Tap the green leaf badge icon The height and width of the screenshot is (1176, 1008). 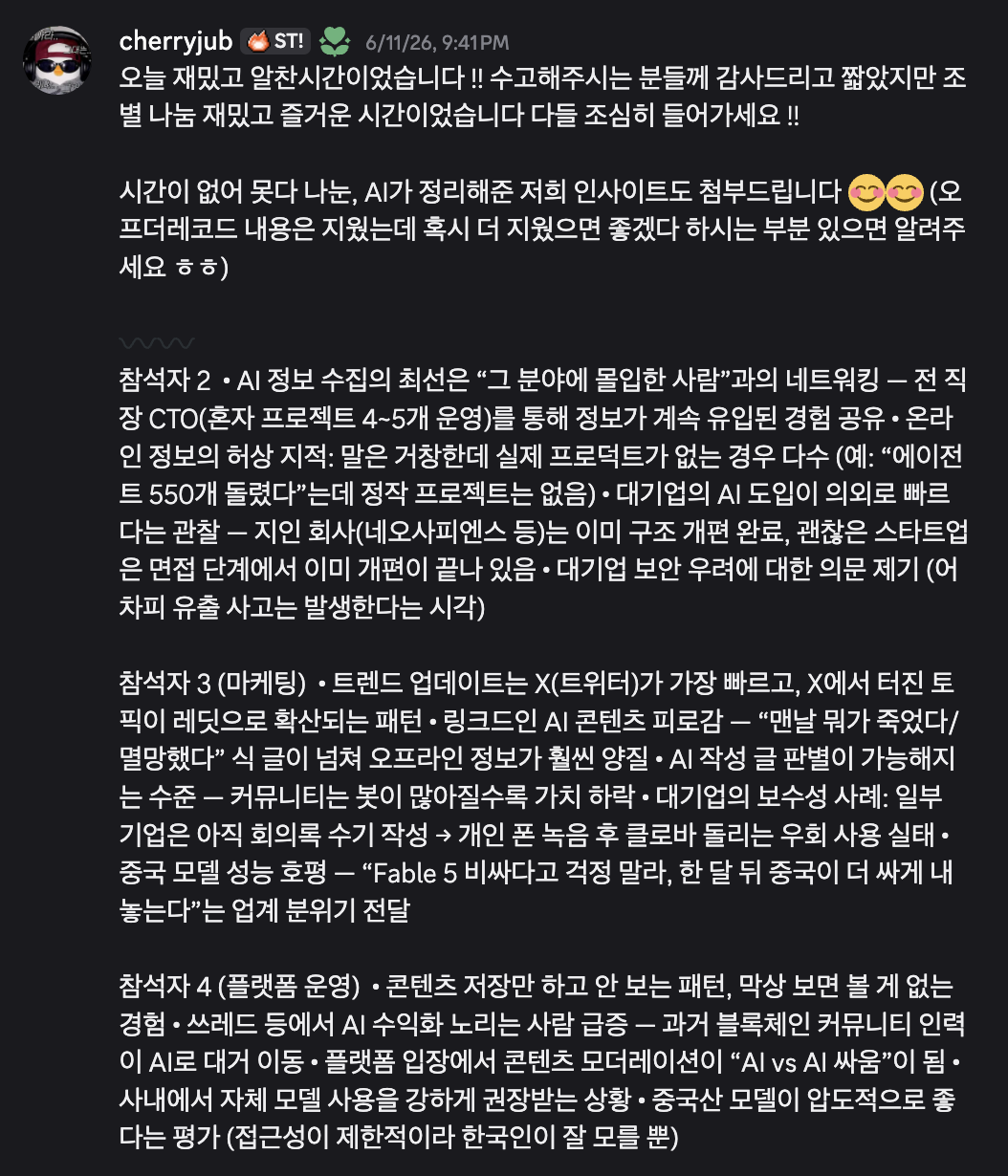tap(335, 42)
